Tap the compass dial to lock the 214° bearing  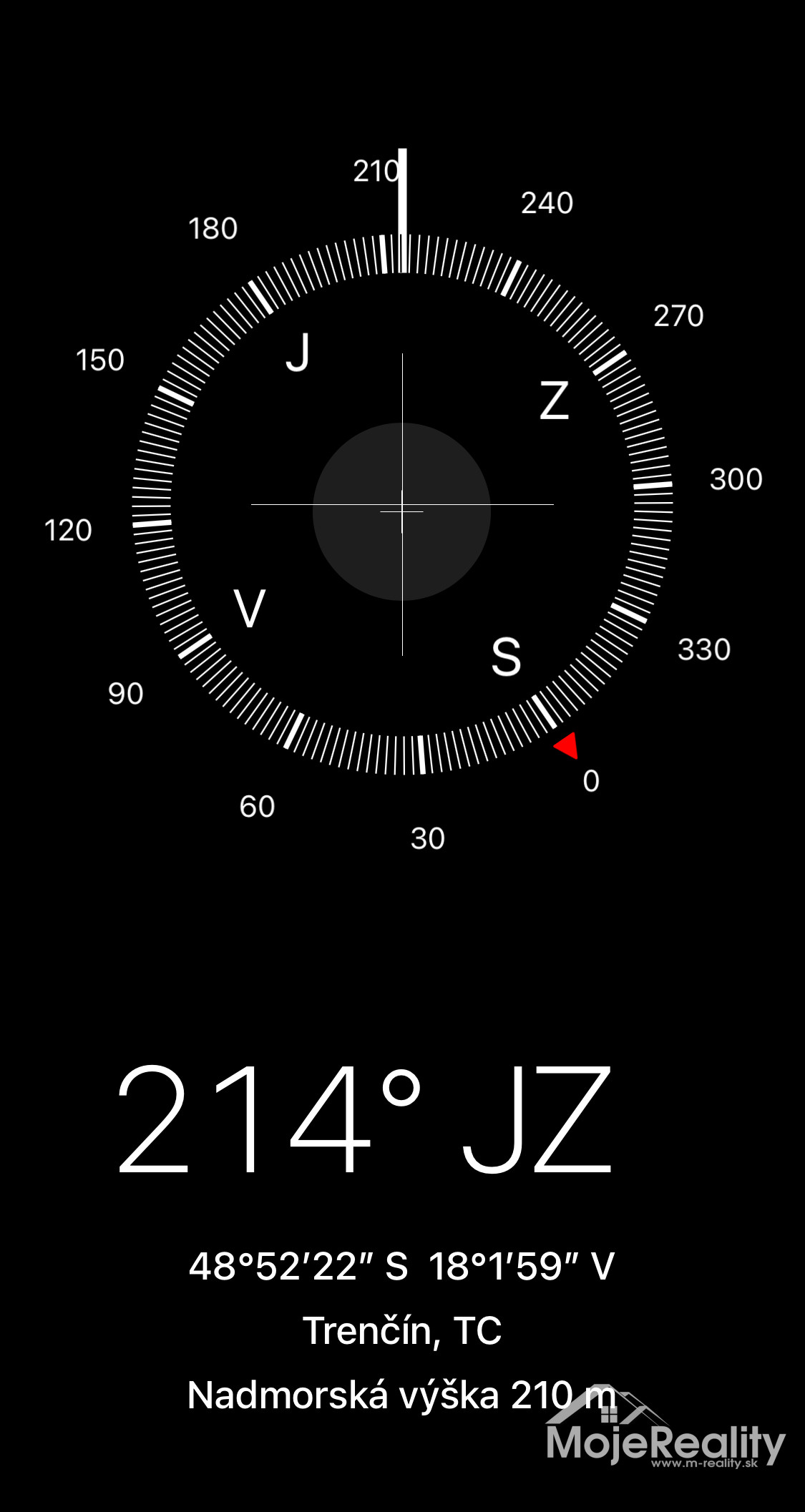(402, 506)
